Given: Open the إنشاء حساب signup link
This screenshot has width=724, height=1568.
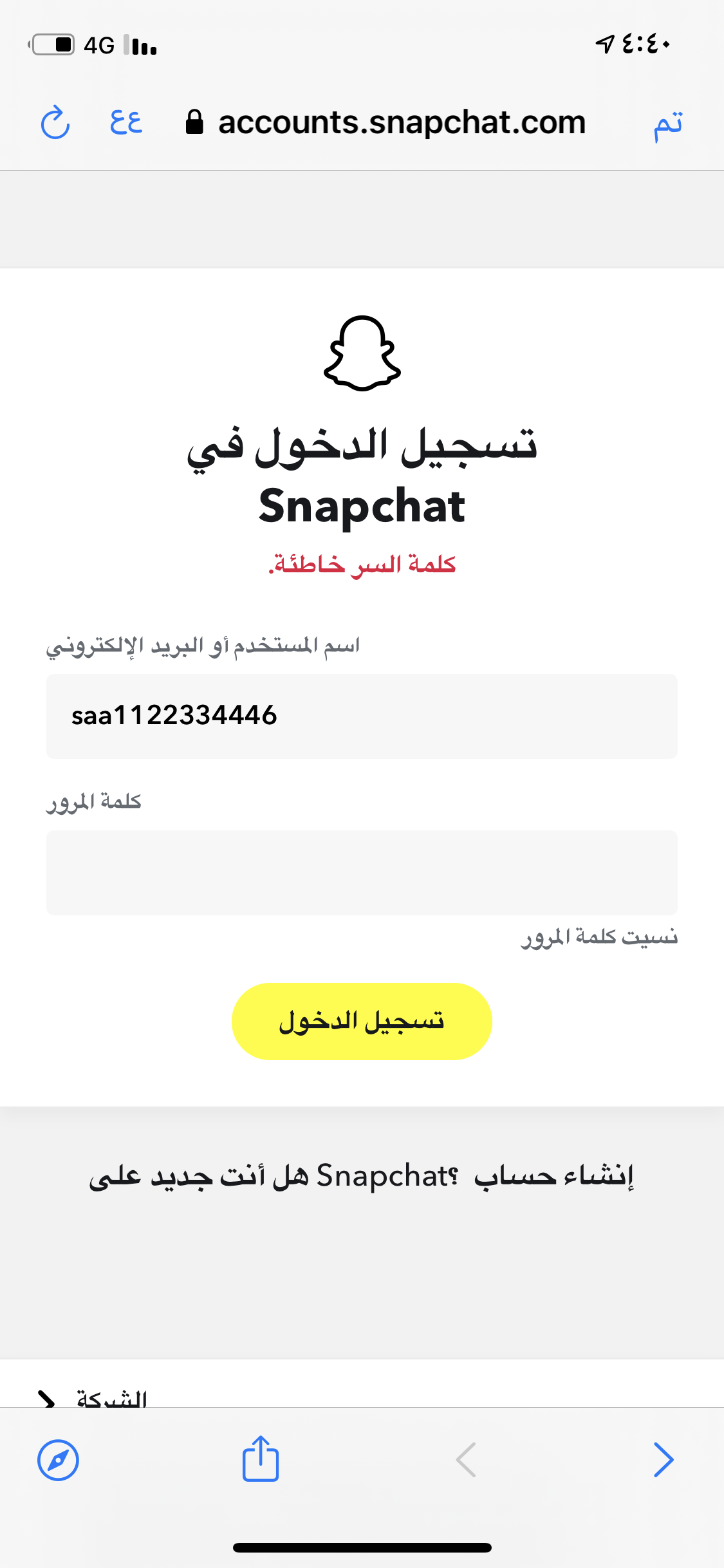Looking at the screenshot, I should click(553, 1176).
